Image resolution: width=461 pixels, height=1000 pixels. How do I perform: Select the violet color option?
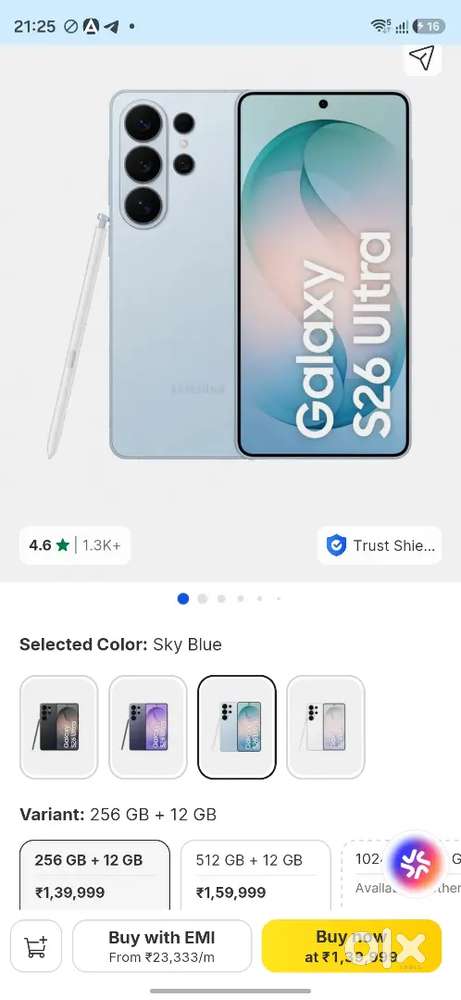click(x=148, y=727)
